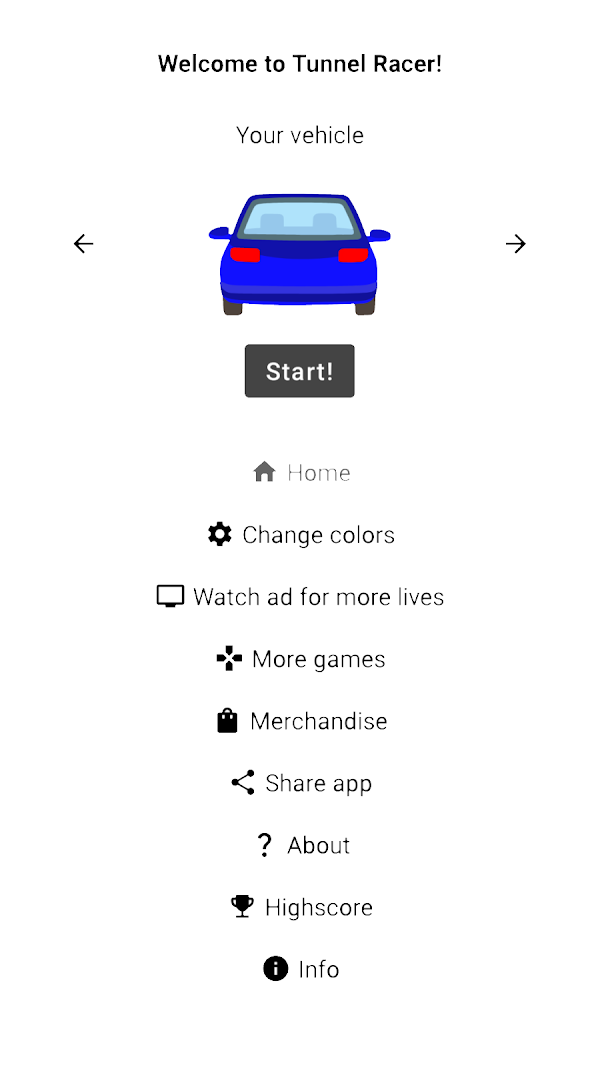This screenshot has width=600, height=1067.
Task: View the Highscore list
Action: coord(301,907)
